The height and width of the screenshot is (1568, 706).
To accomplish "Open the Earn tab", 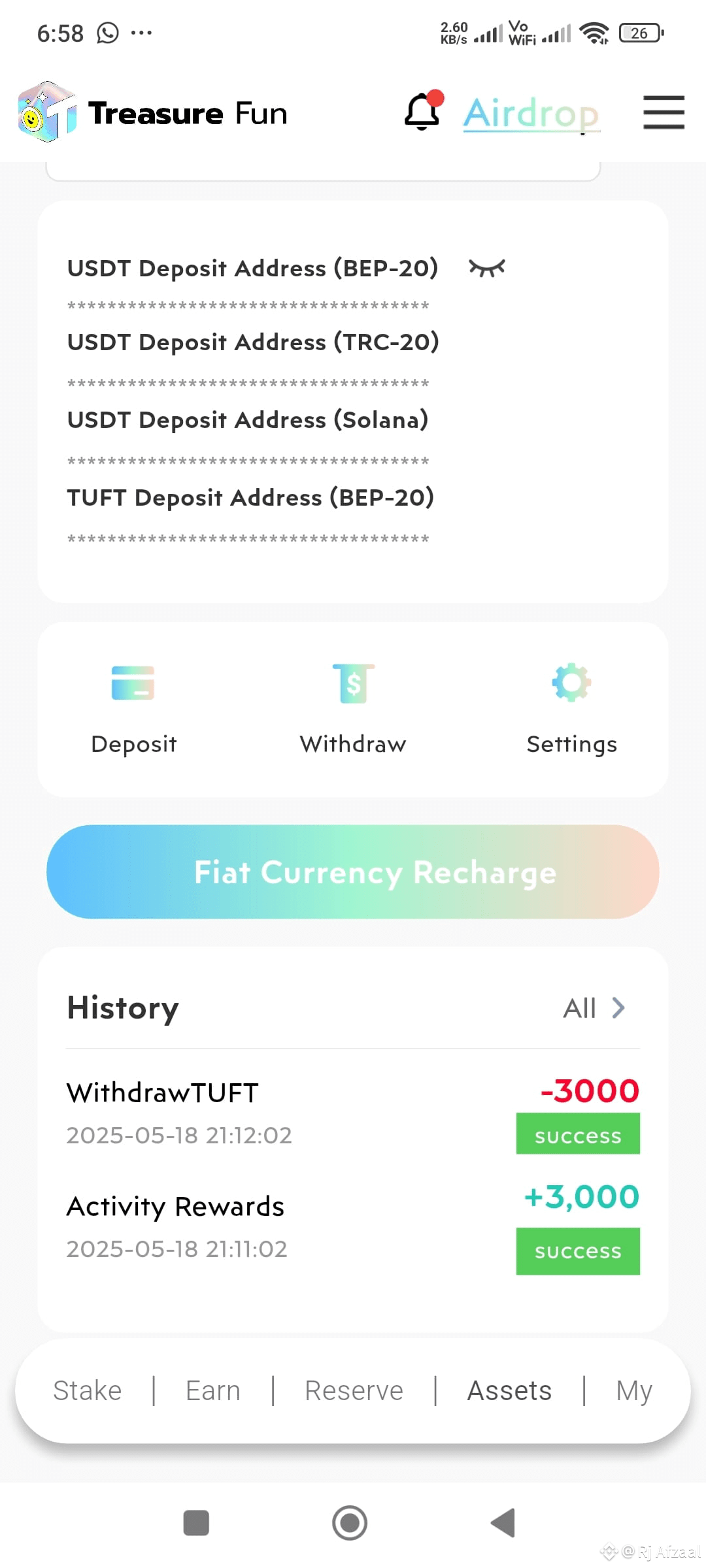I will tap(212, 1390).
